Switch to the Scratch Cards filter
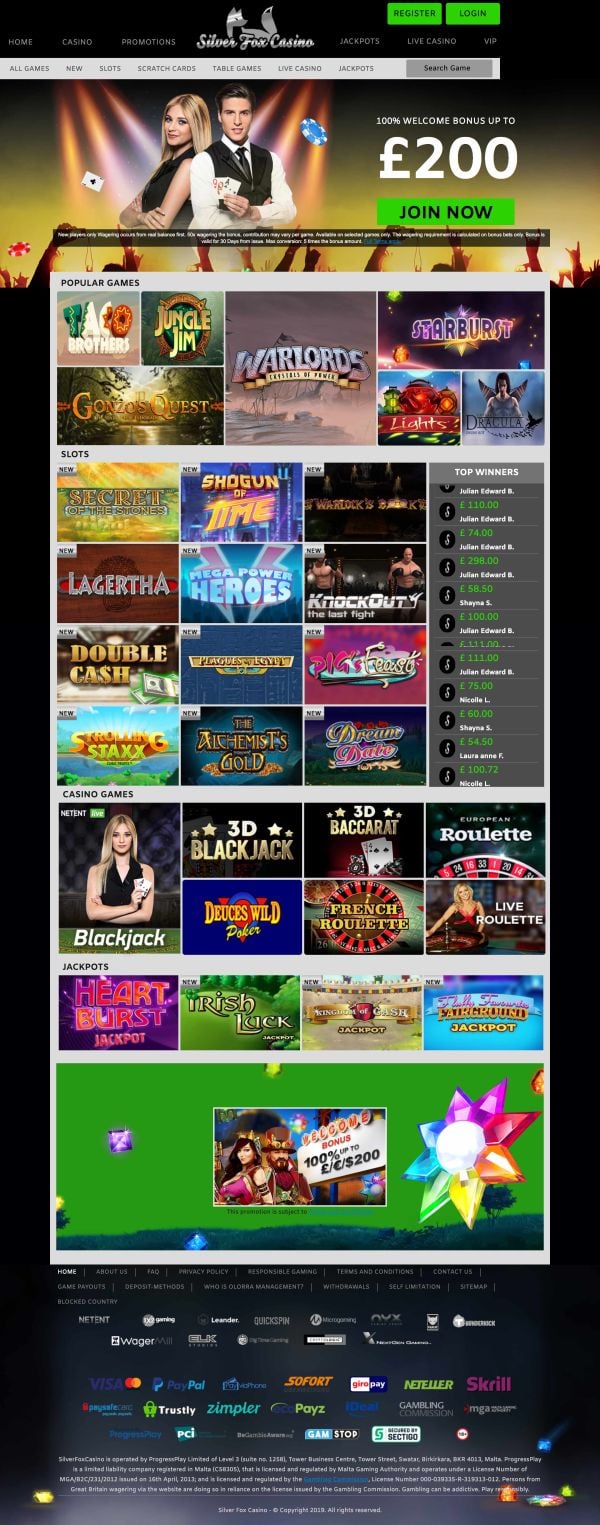Viewport: 600px width, 1525px height. point(167,69)
